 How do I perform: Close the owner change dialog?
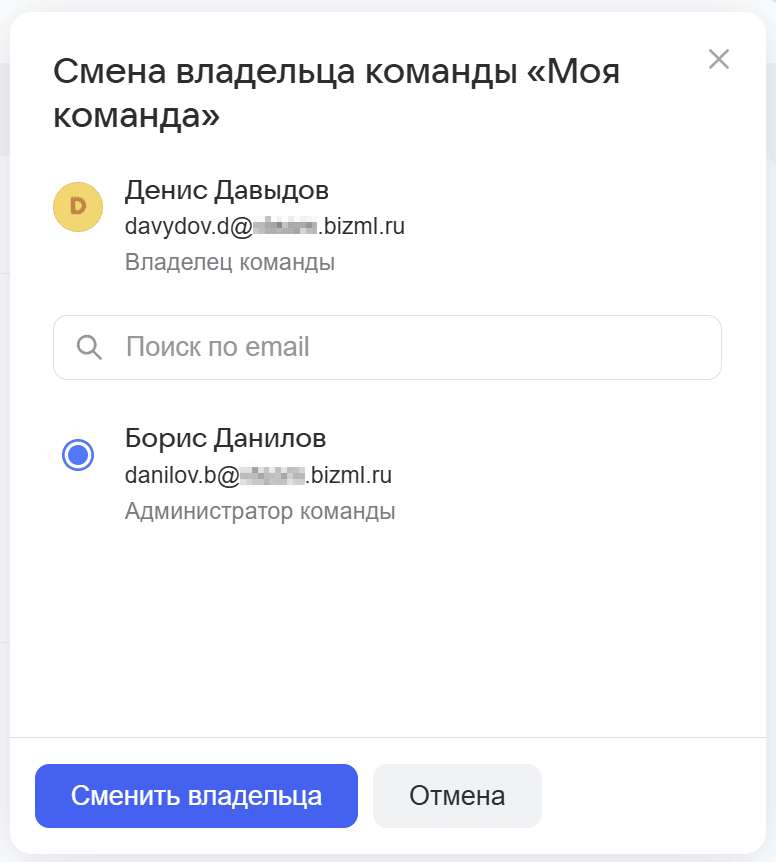point(718,59)
